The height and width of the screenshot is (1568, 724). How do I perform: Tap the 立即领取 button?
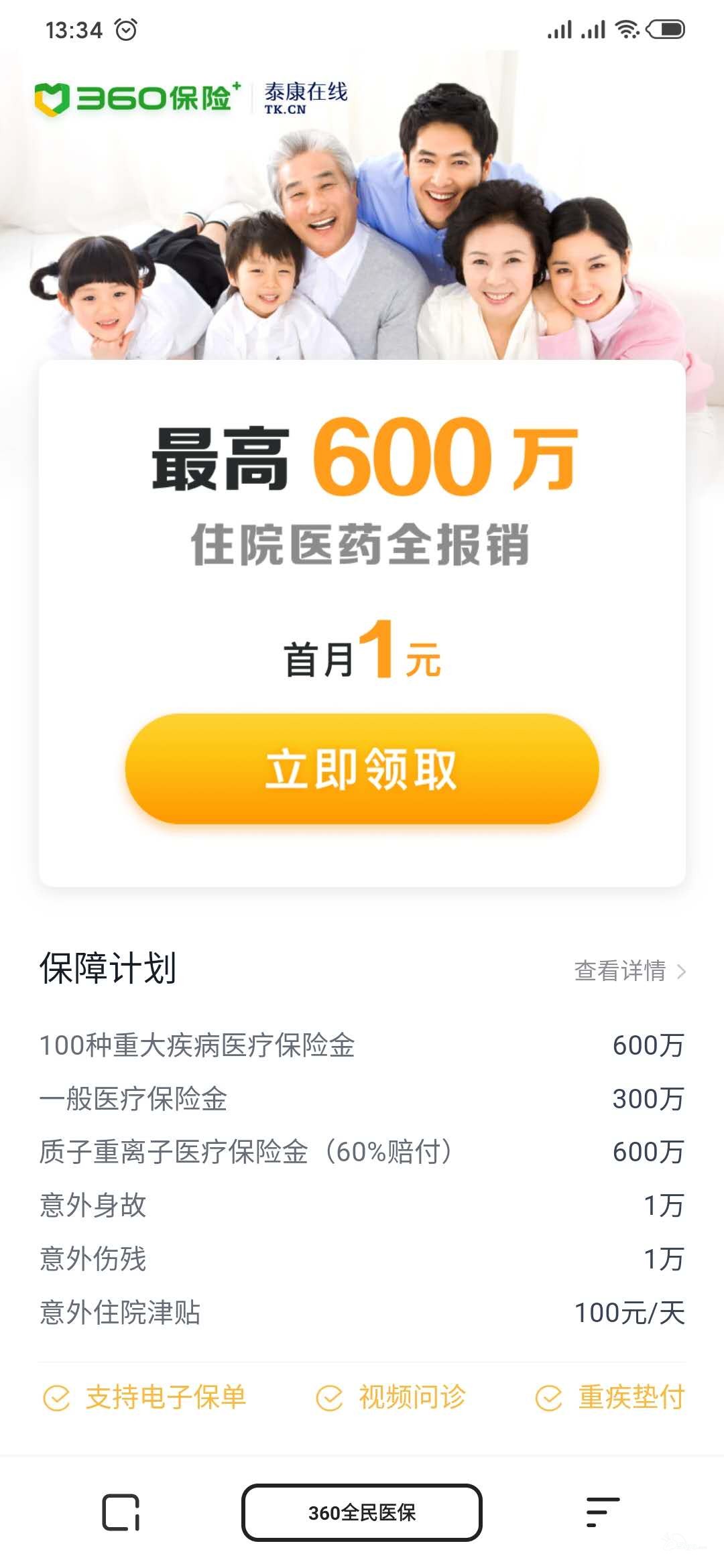[362, 769]
